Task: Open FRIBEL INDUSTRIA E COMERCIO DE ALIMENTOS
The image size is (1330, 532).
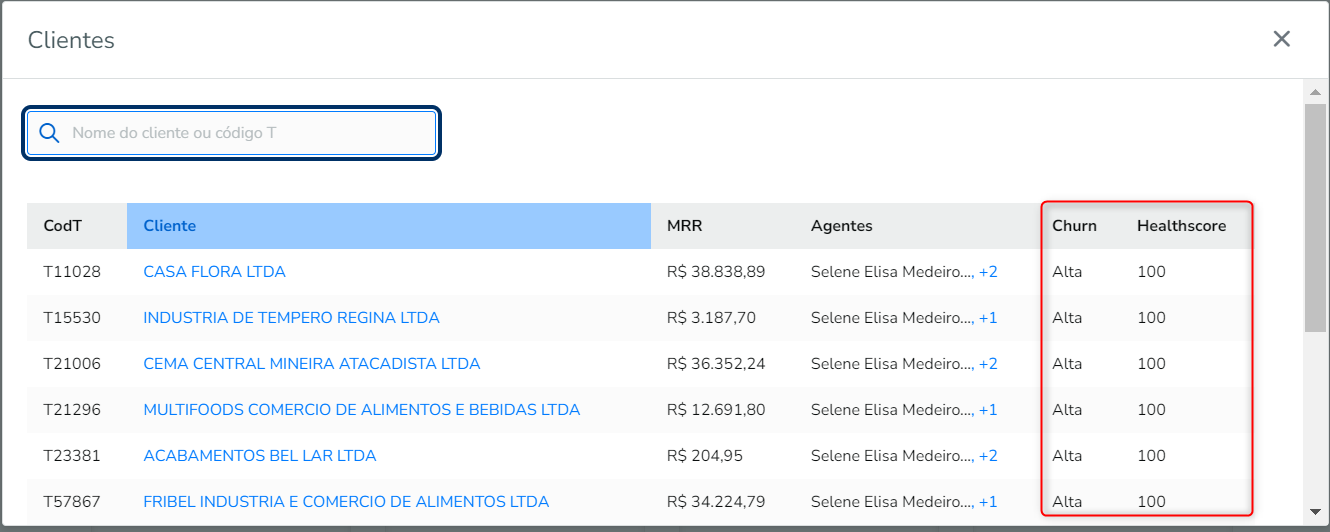Action: point(346,502)
